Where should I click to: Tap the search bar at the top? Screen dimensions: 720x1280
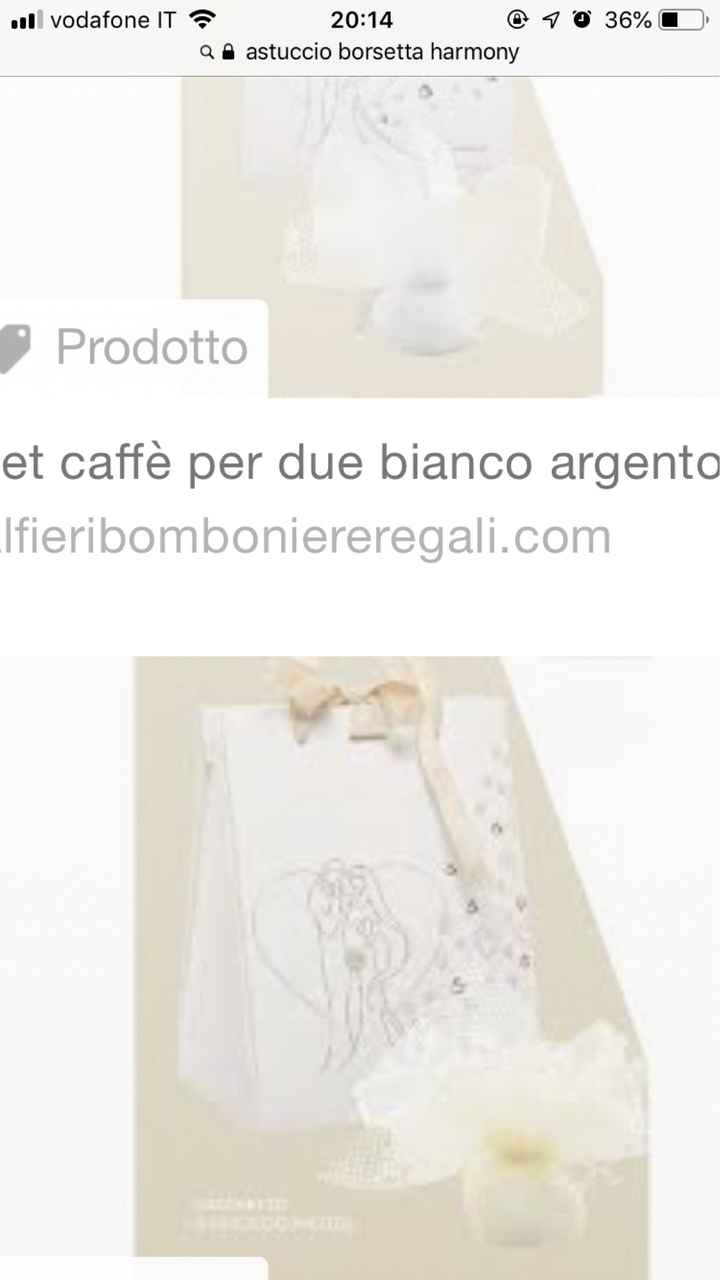point(360,52)
